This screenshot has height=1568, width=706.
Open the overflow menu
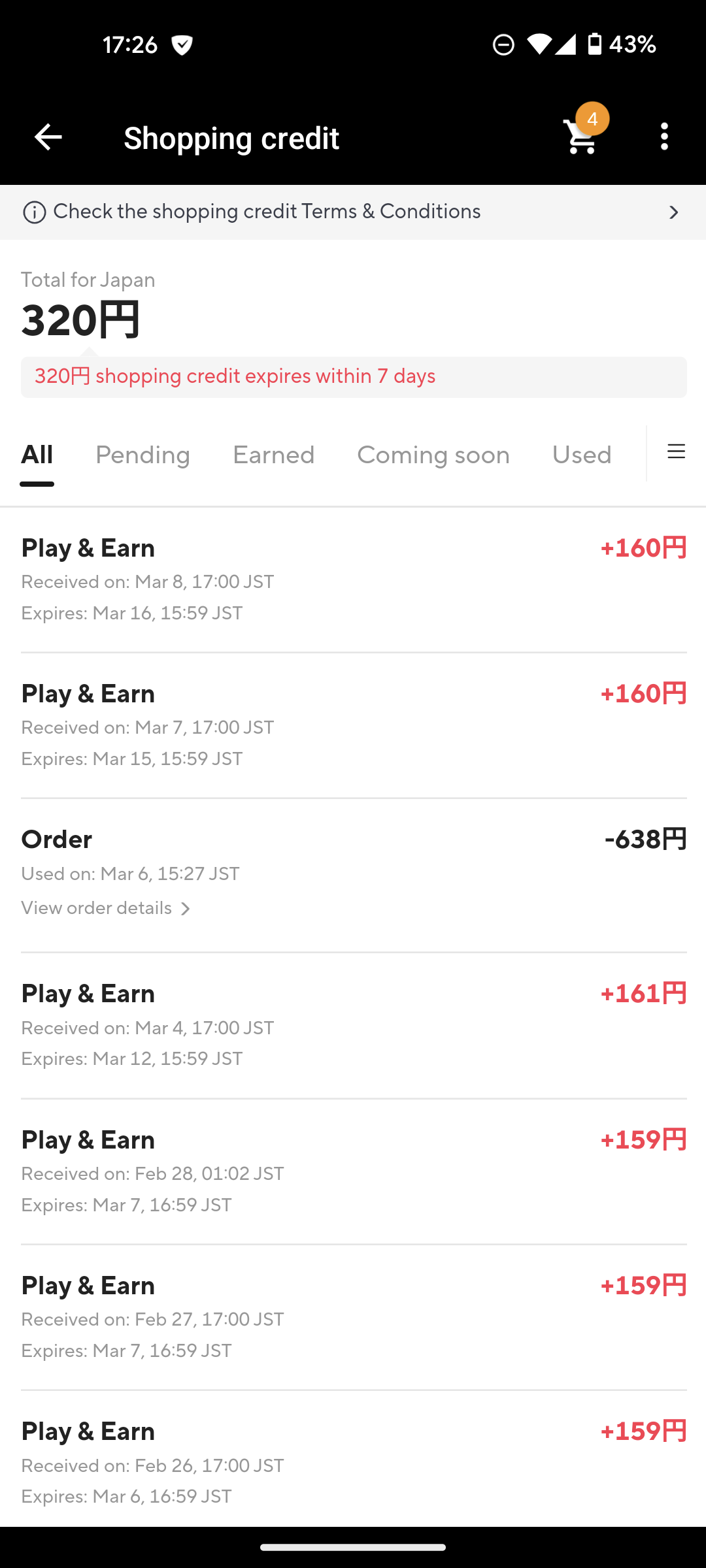click(x=664, y=137)
